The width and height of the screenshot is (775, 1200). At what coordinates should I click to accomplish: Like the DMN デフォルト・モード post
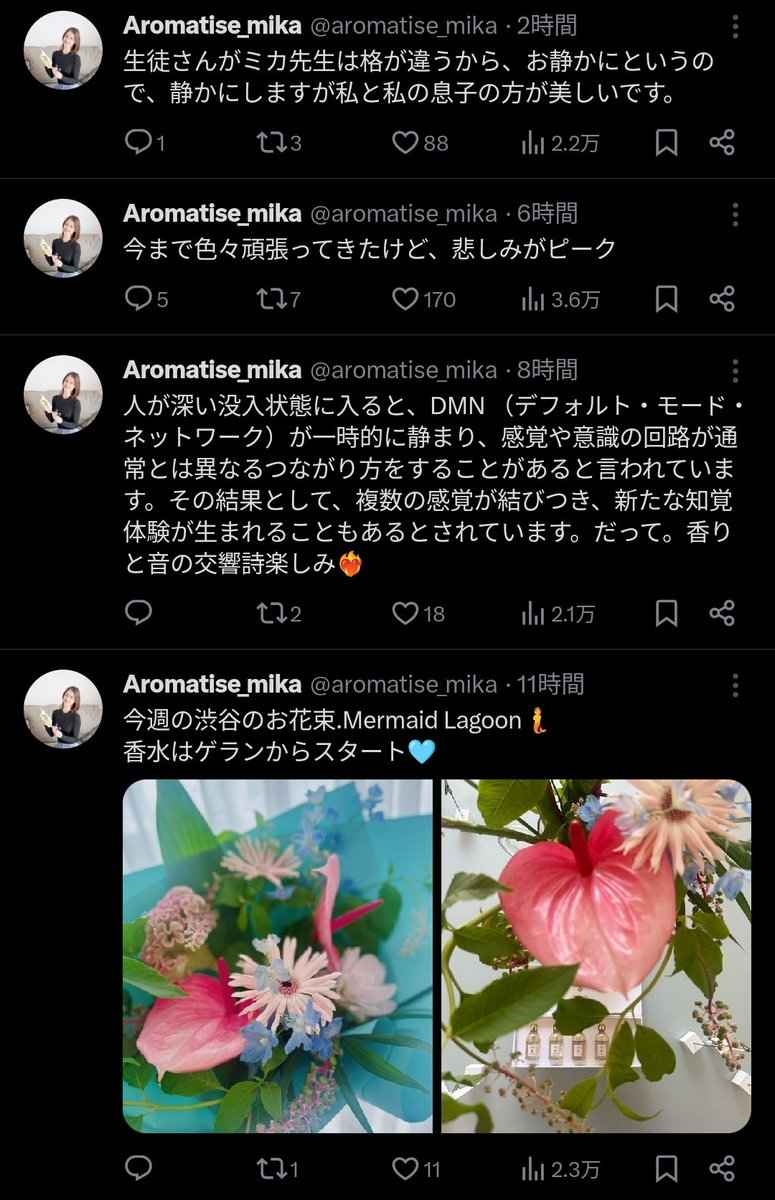404,613
